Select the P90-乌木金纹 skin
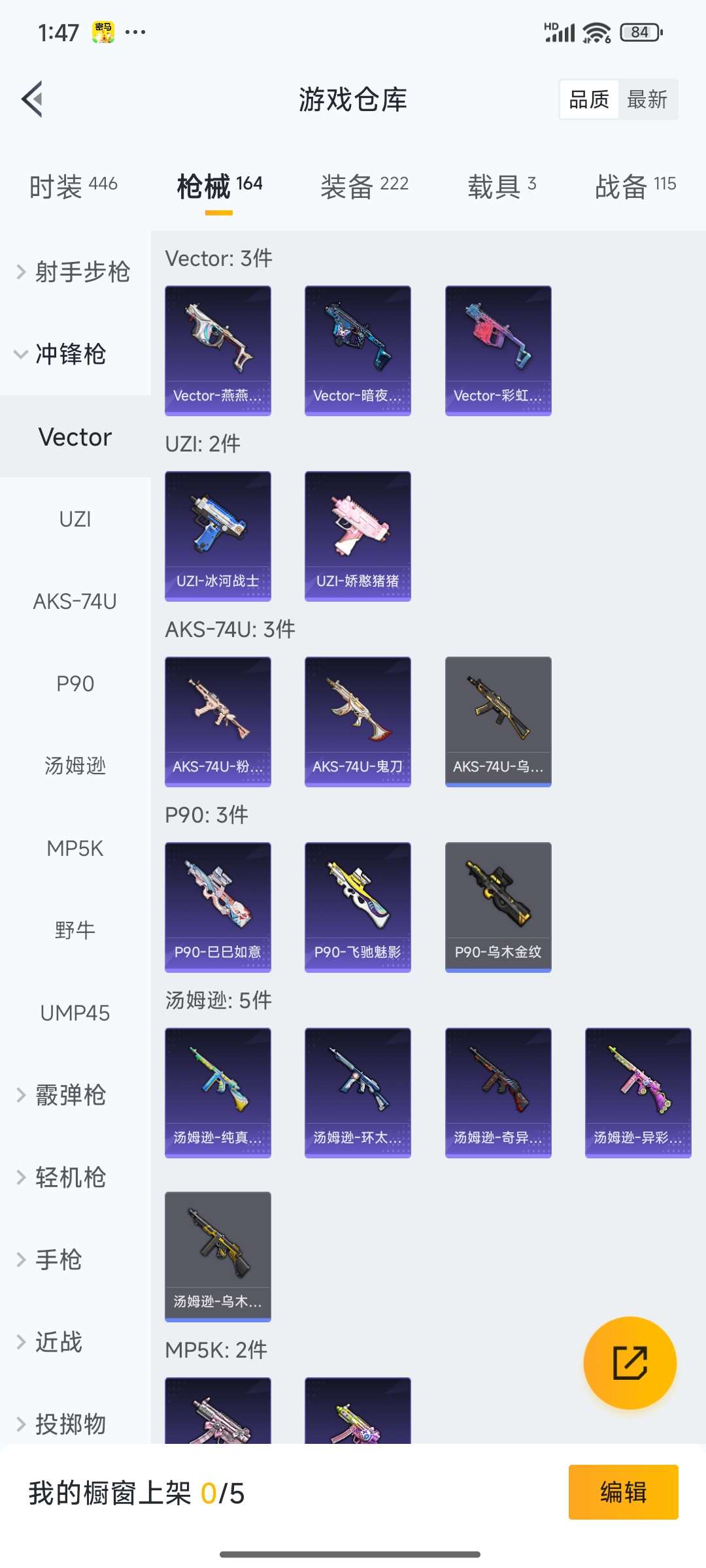The height and width of the screenshot is (1568, 706). click(498, 905)
